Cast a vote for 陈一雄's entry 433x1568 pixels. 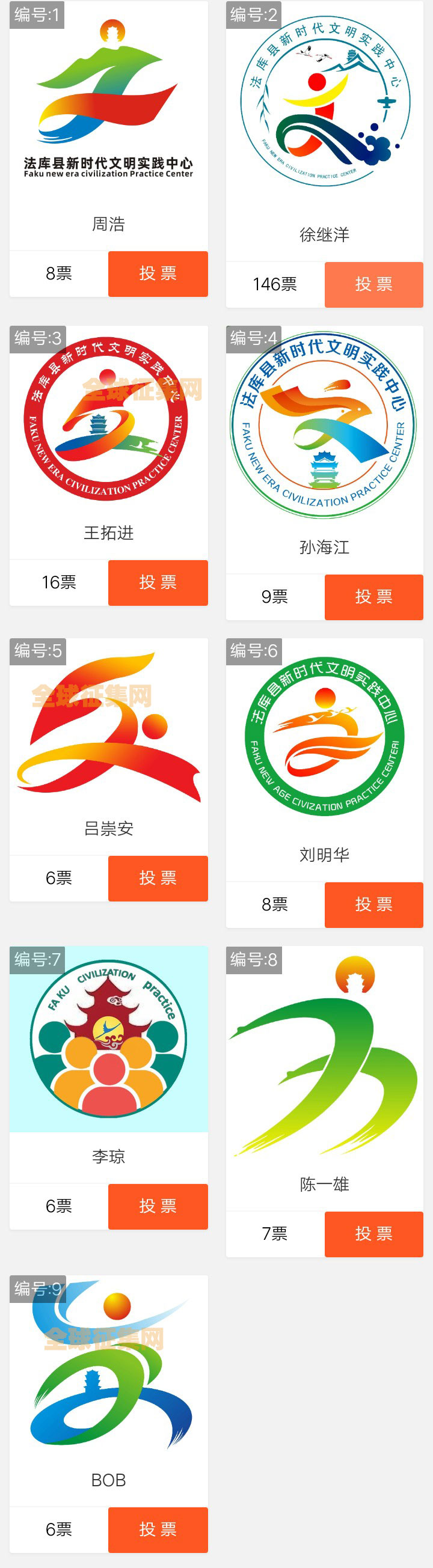coord(373,1234)
